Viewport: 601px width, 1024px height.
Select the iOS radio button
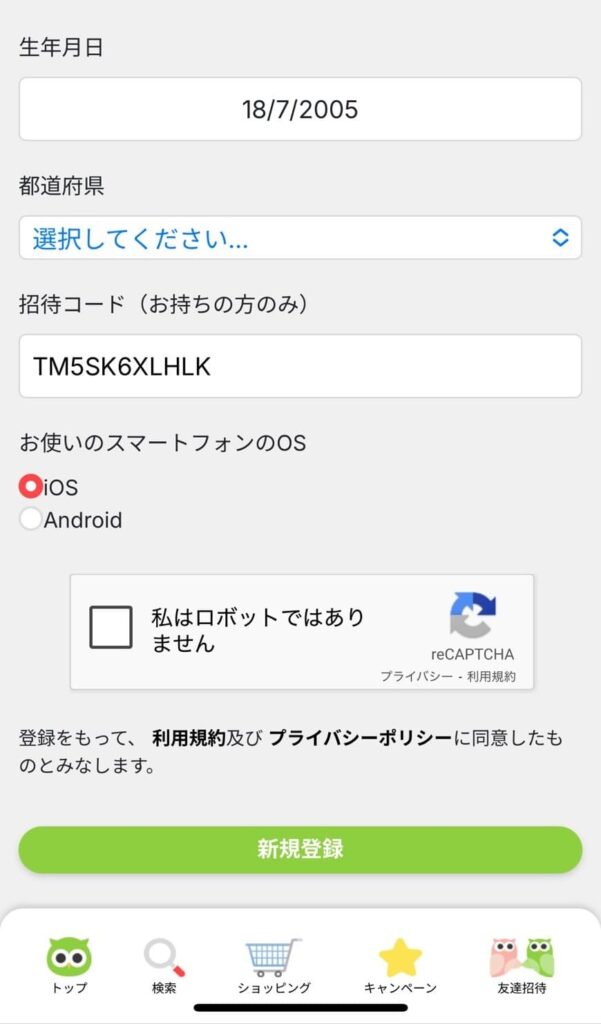(x=31, y=487)
